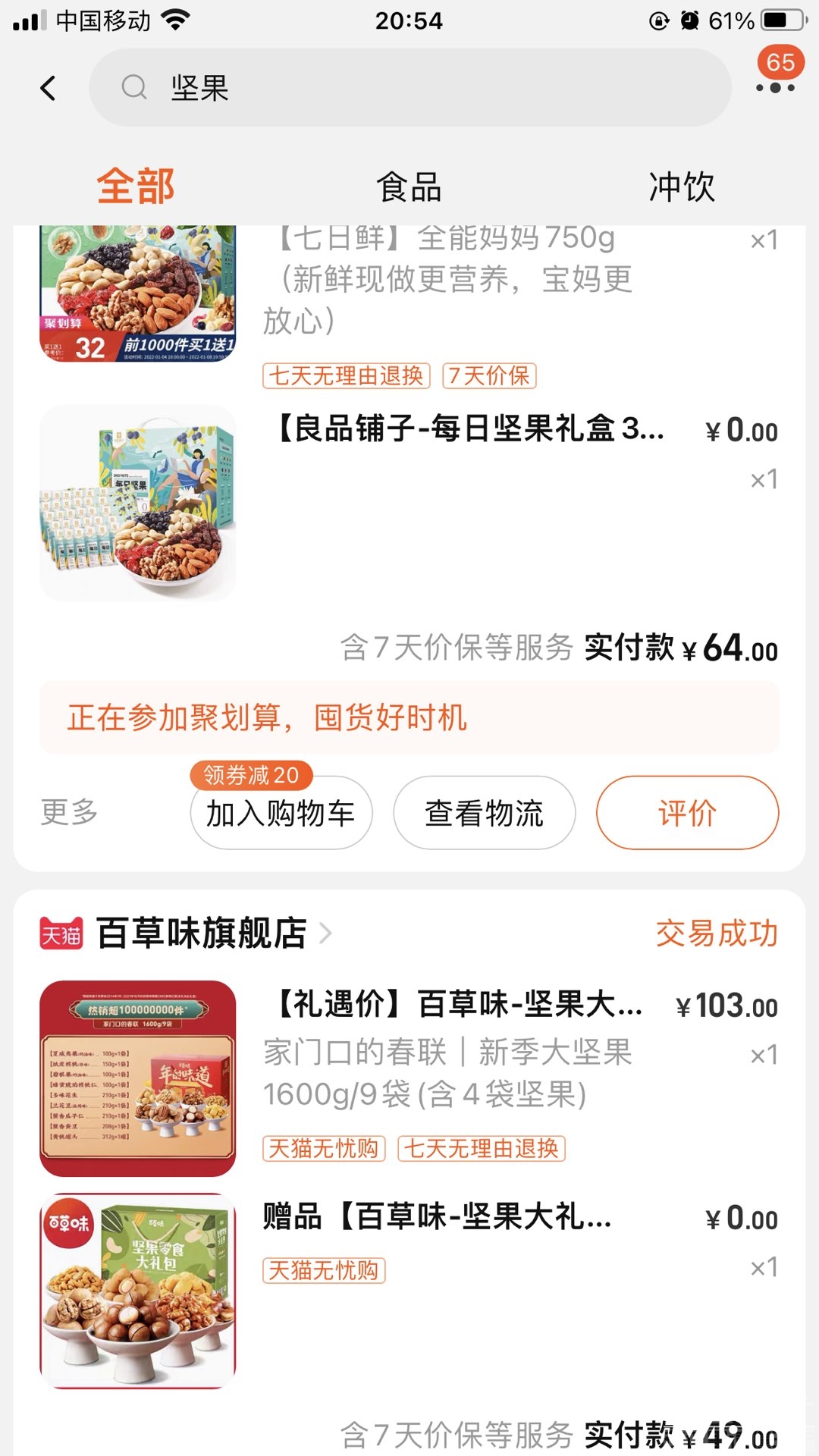The width and height of the screenshot is (819, 1456).
Task: Switch to the 全部 tab
Action: [x=136, y=187]
